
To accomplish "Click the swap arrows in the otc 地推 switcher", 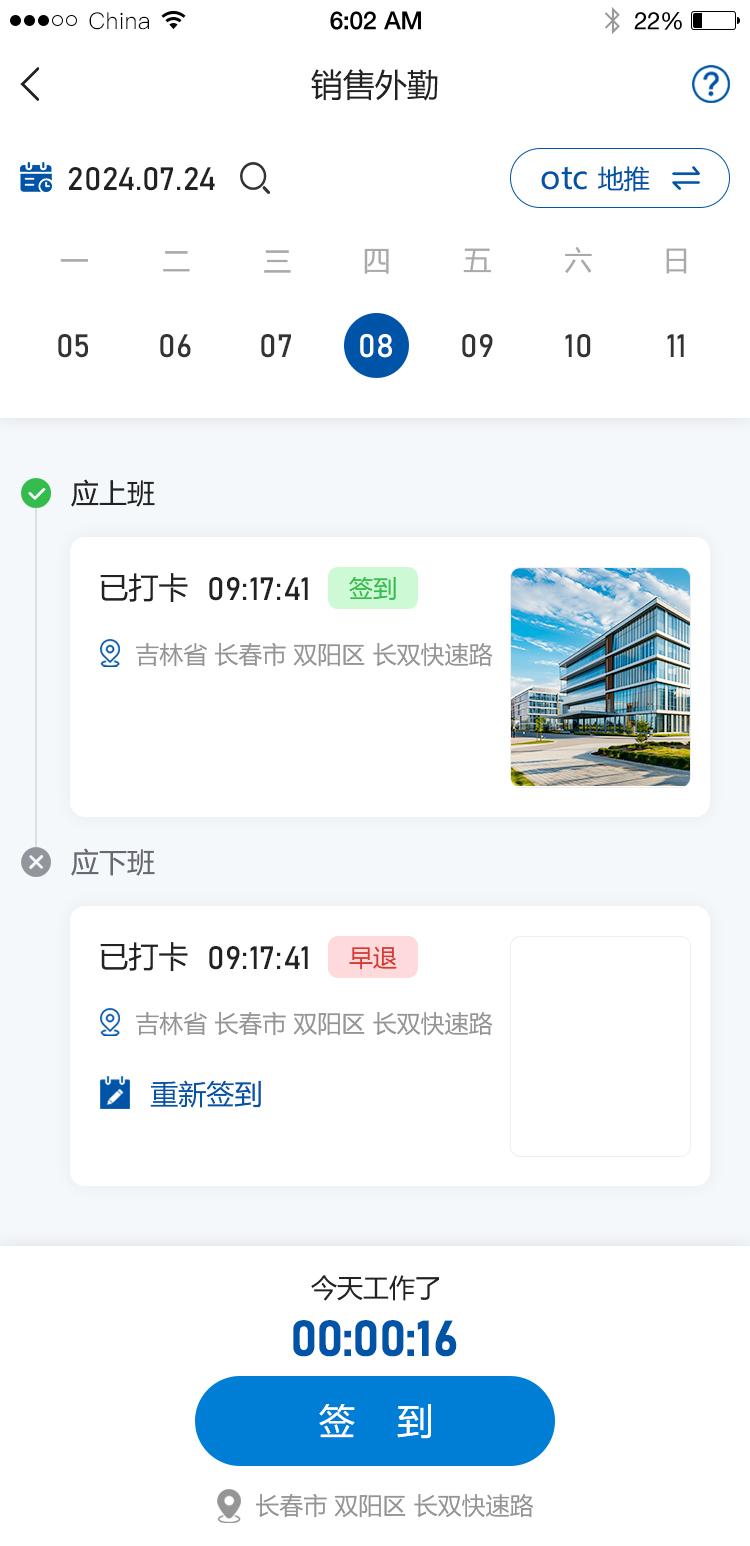I will tap(687, 178).
